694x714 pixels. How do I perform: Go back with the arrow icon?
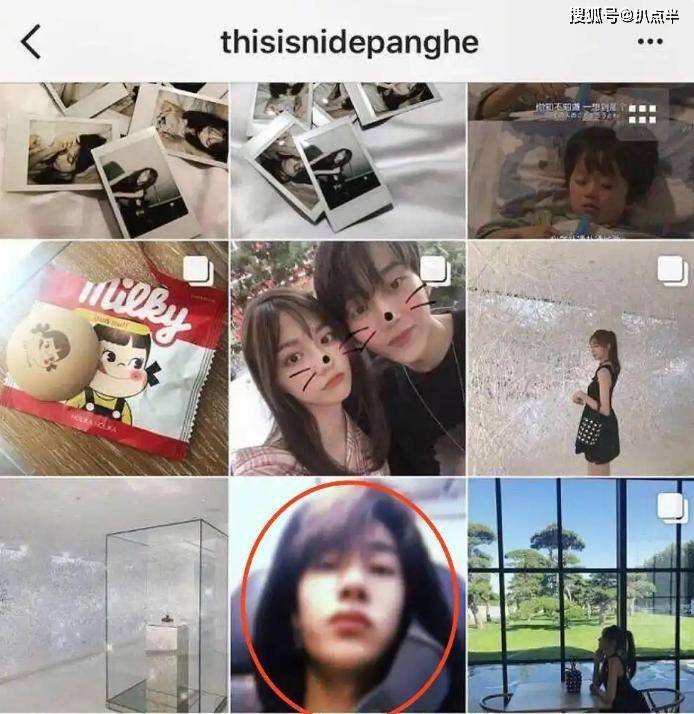tap(32, 42)
